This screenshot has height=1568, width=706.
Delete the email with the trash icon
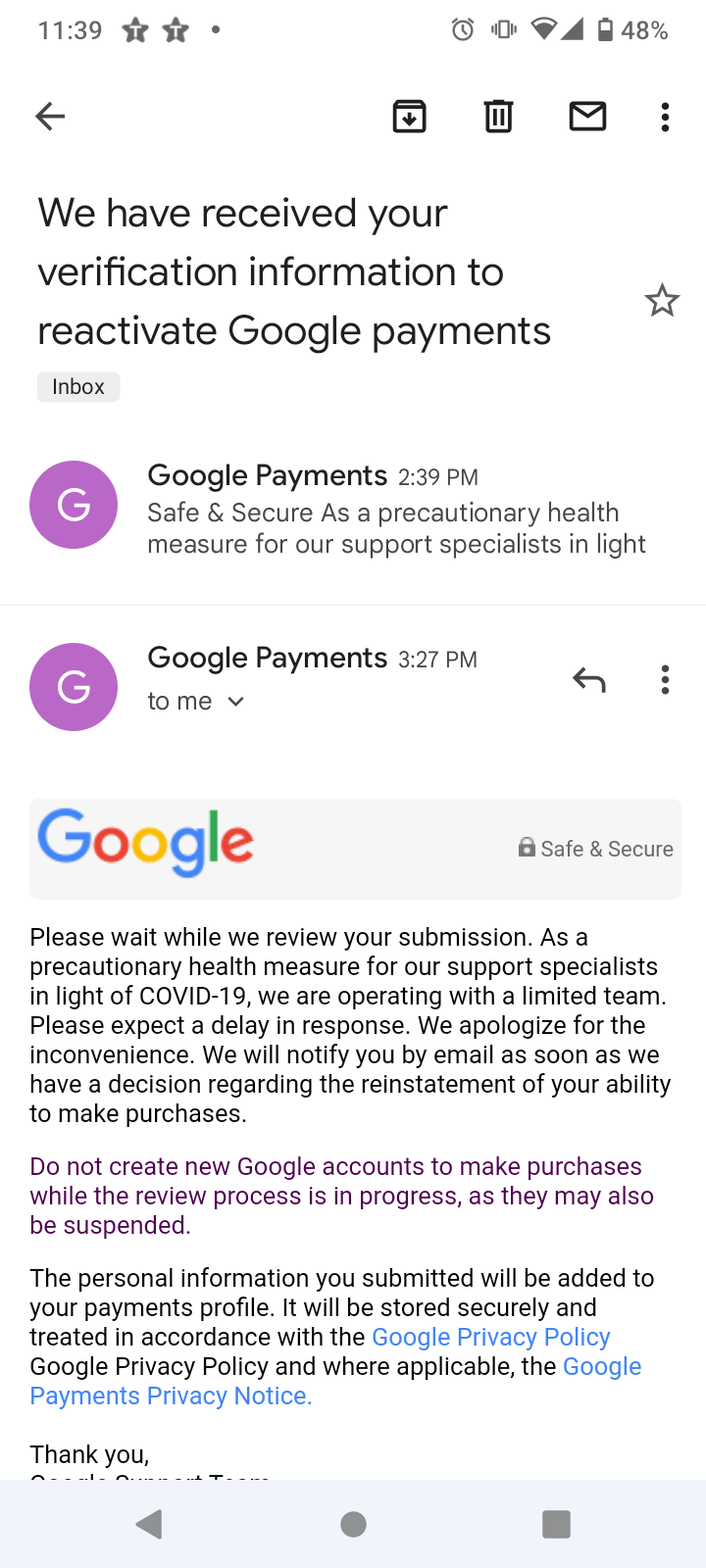point(498,116)
